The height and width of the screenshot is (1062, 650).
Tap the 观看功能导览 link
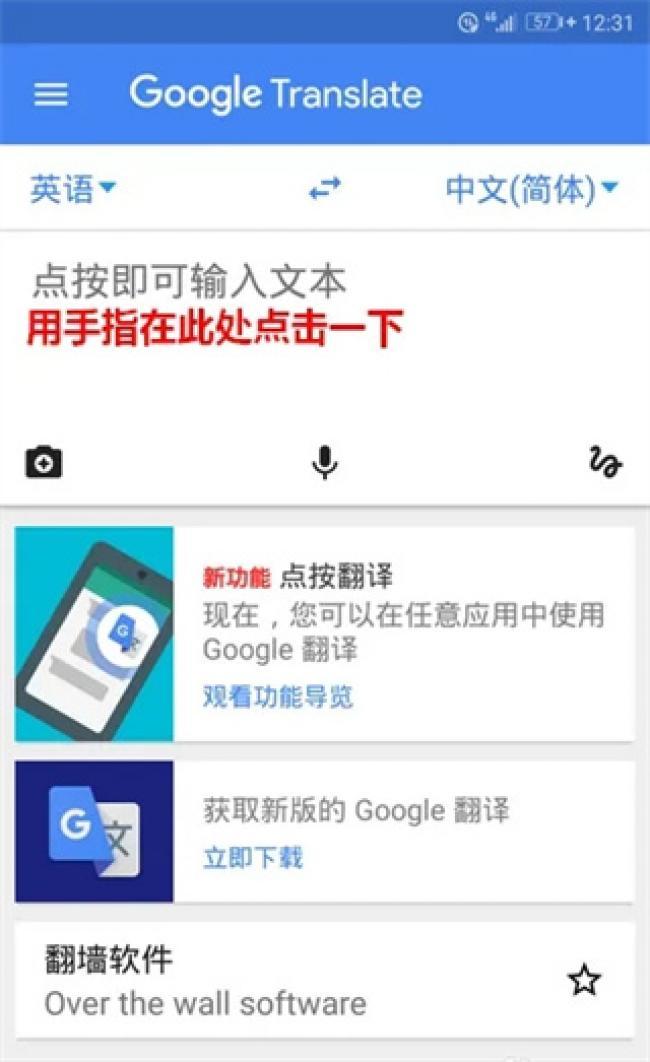point(278,696)
